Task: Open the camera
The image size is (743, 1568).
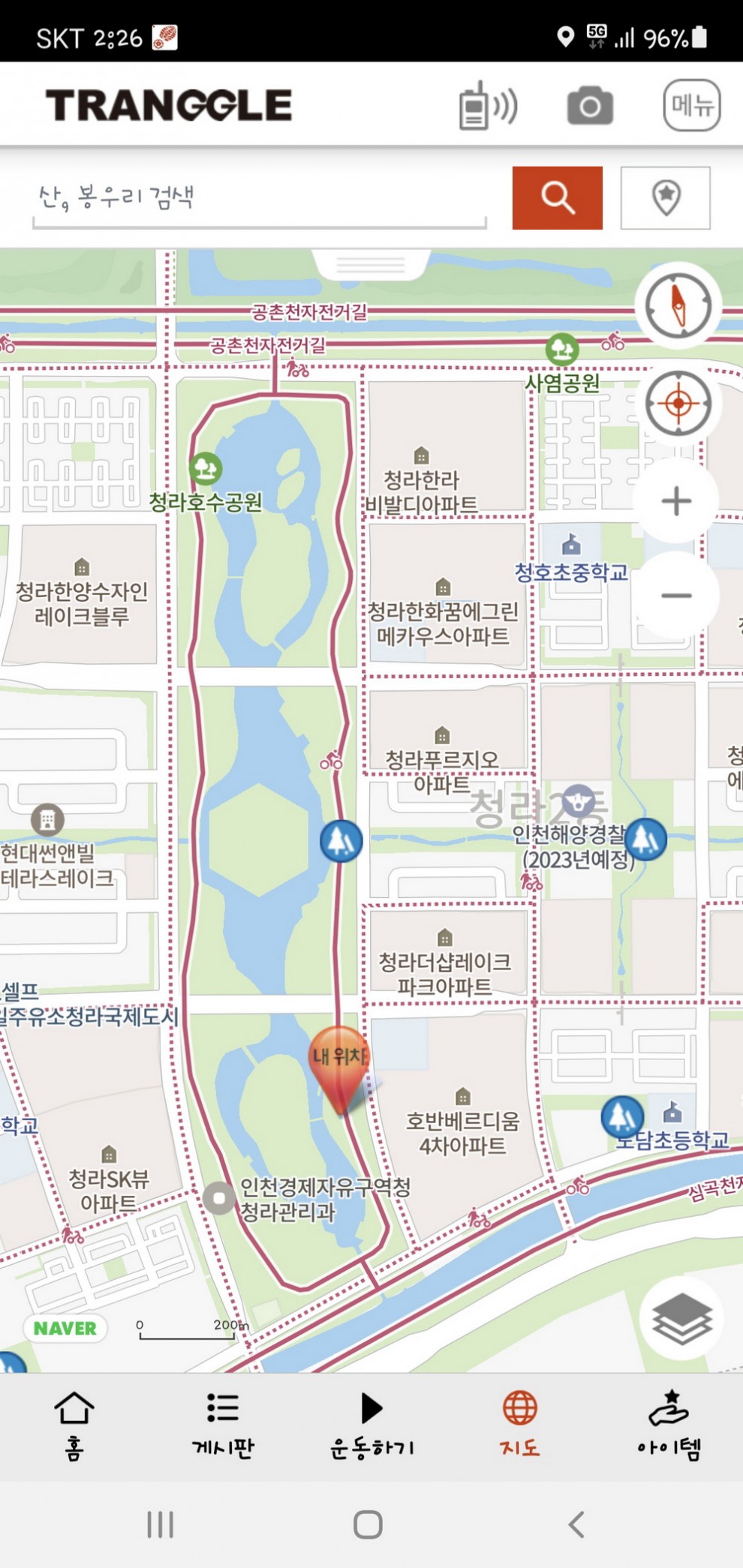Action: (x=590, y=106)
